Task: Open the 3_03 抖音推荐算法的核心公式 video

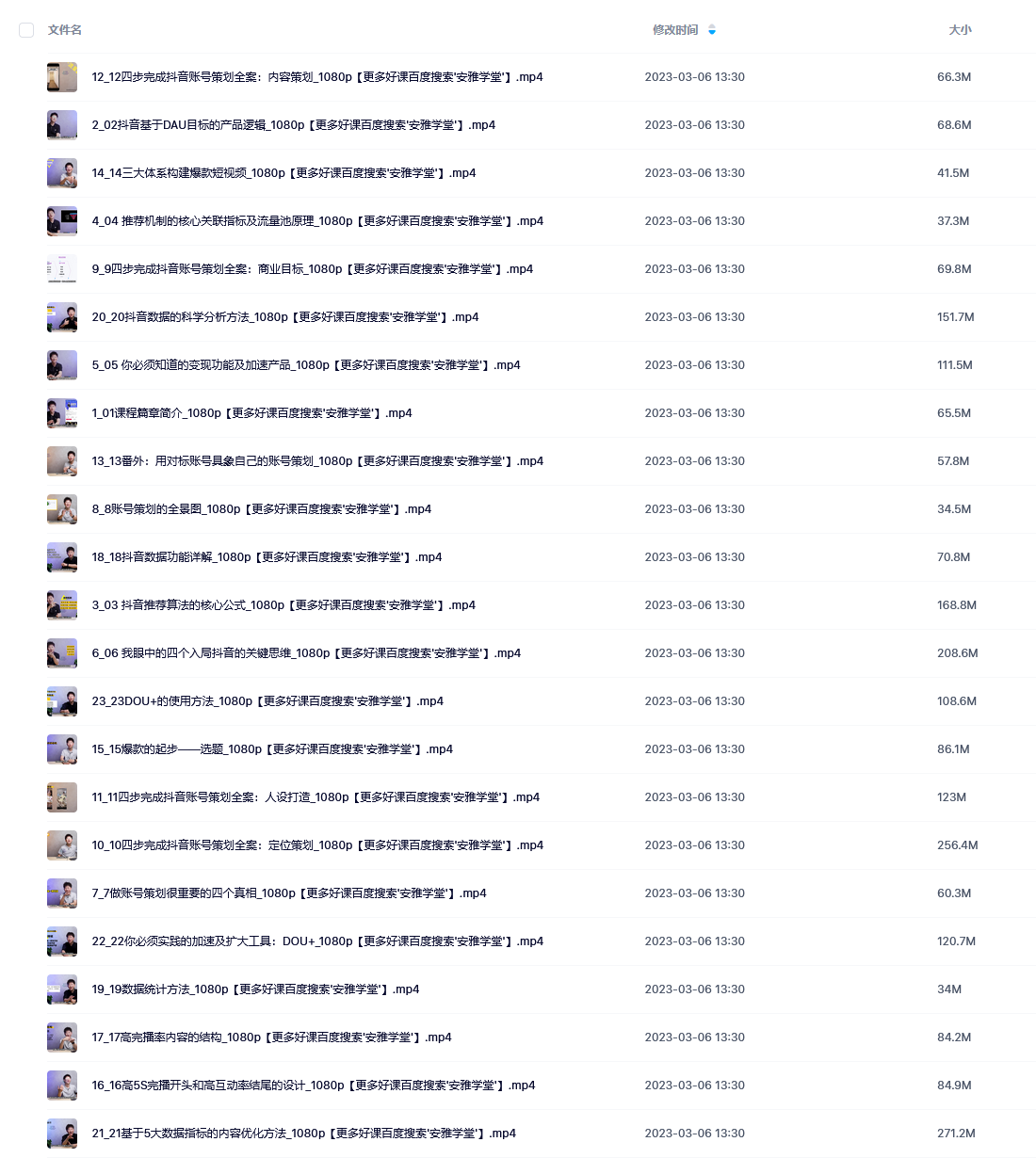Action: [283, 605]
